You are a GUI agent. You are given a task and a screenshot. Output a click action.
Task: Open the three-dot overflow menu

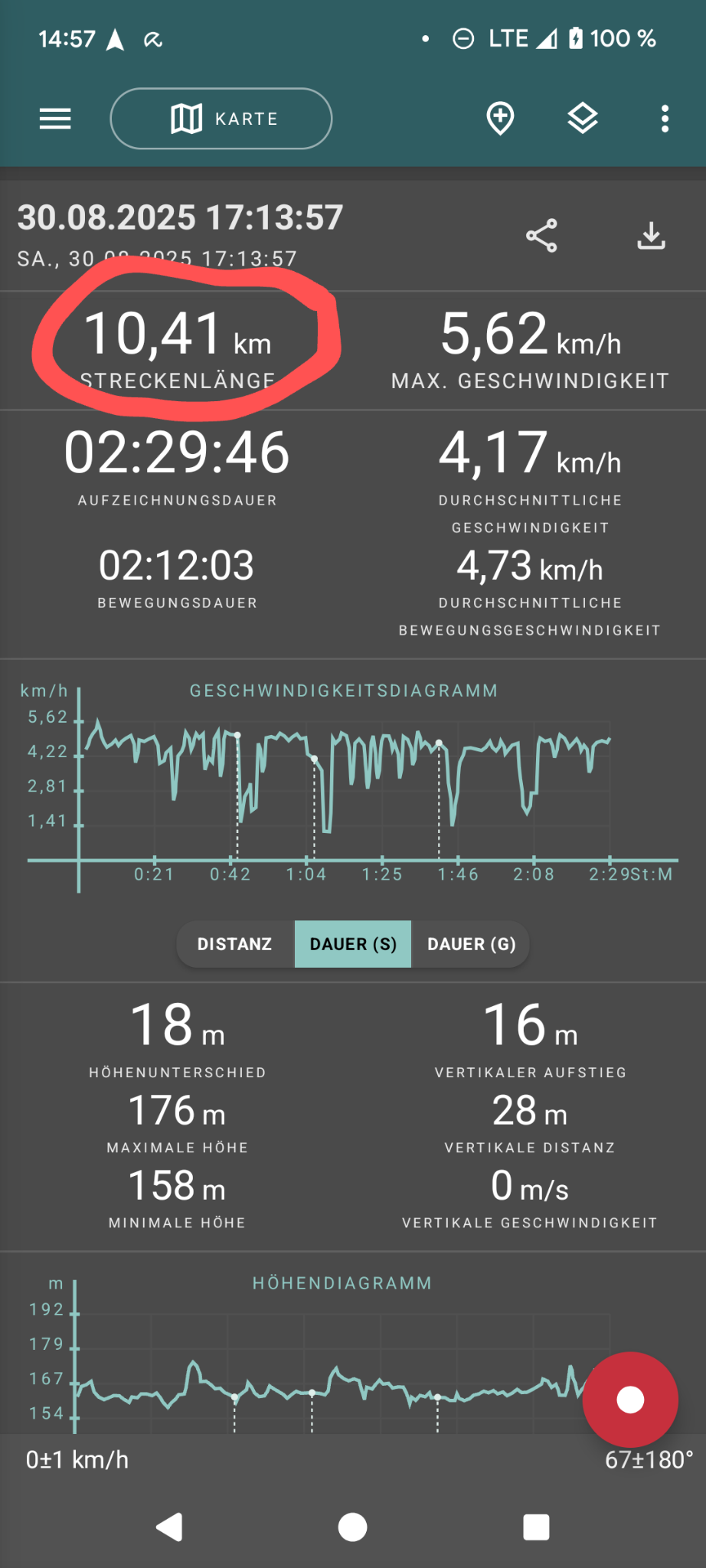665,119
